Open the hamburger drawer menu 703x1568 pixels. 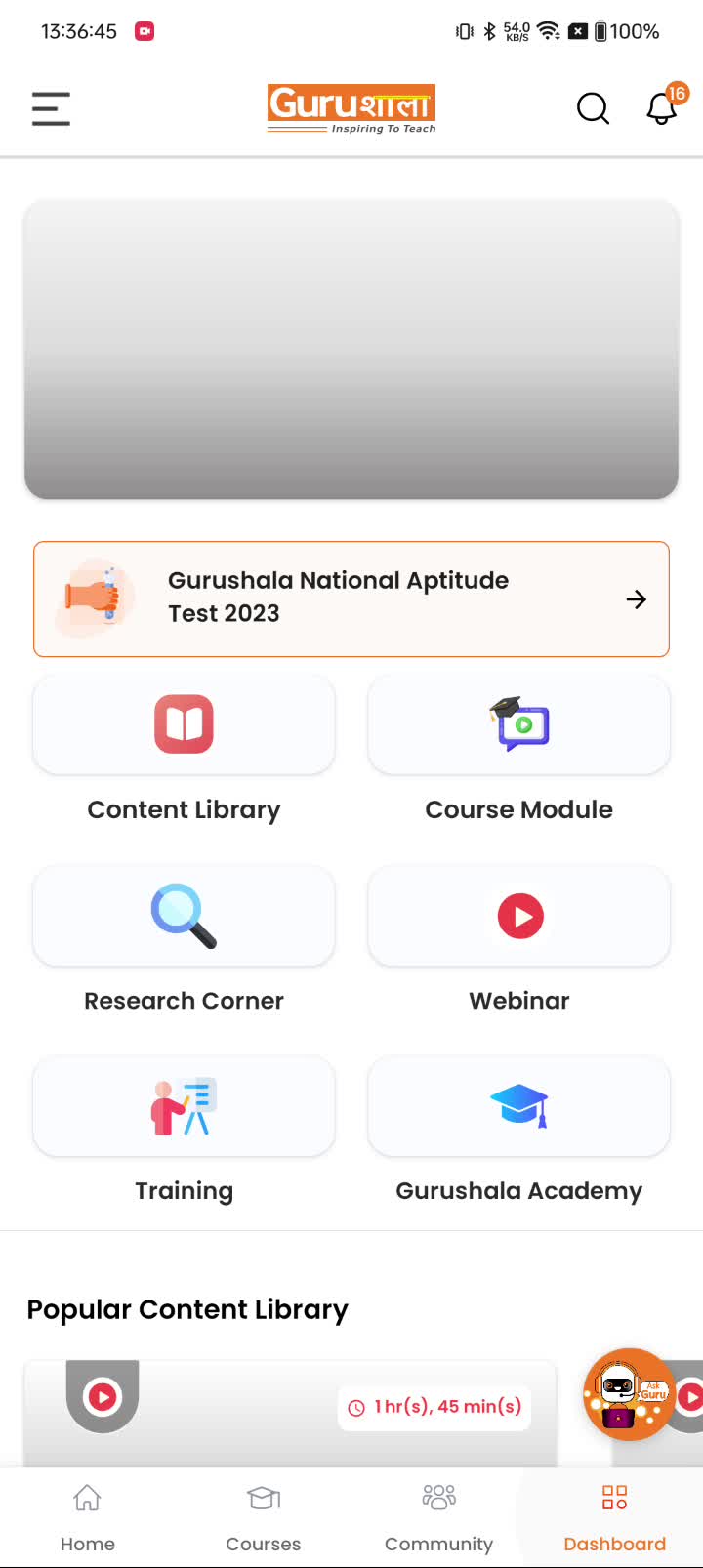tap(51, 108)
